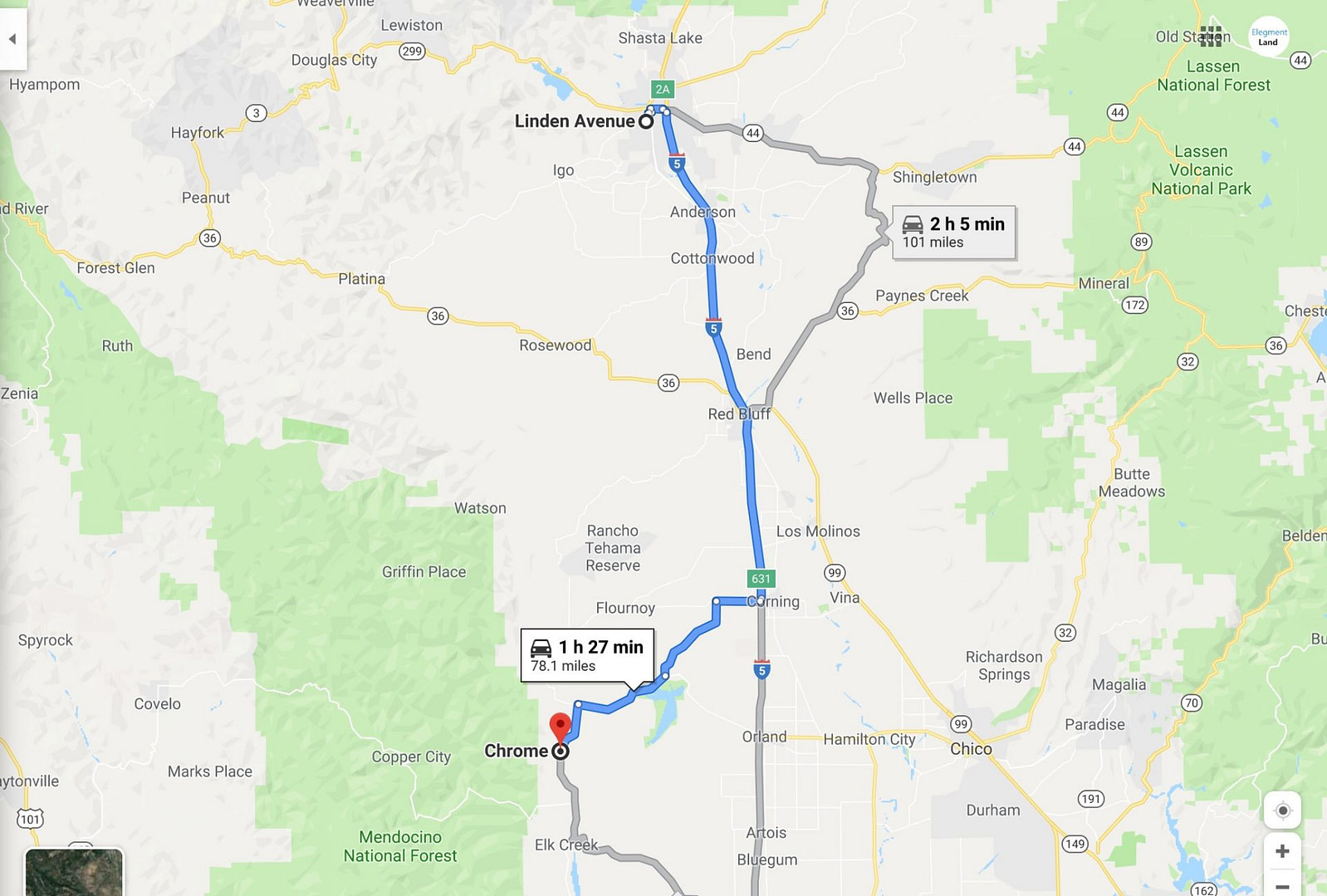Zoom out of the map
Screen dimensions: 1327x896
click(1282, 885)
